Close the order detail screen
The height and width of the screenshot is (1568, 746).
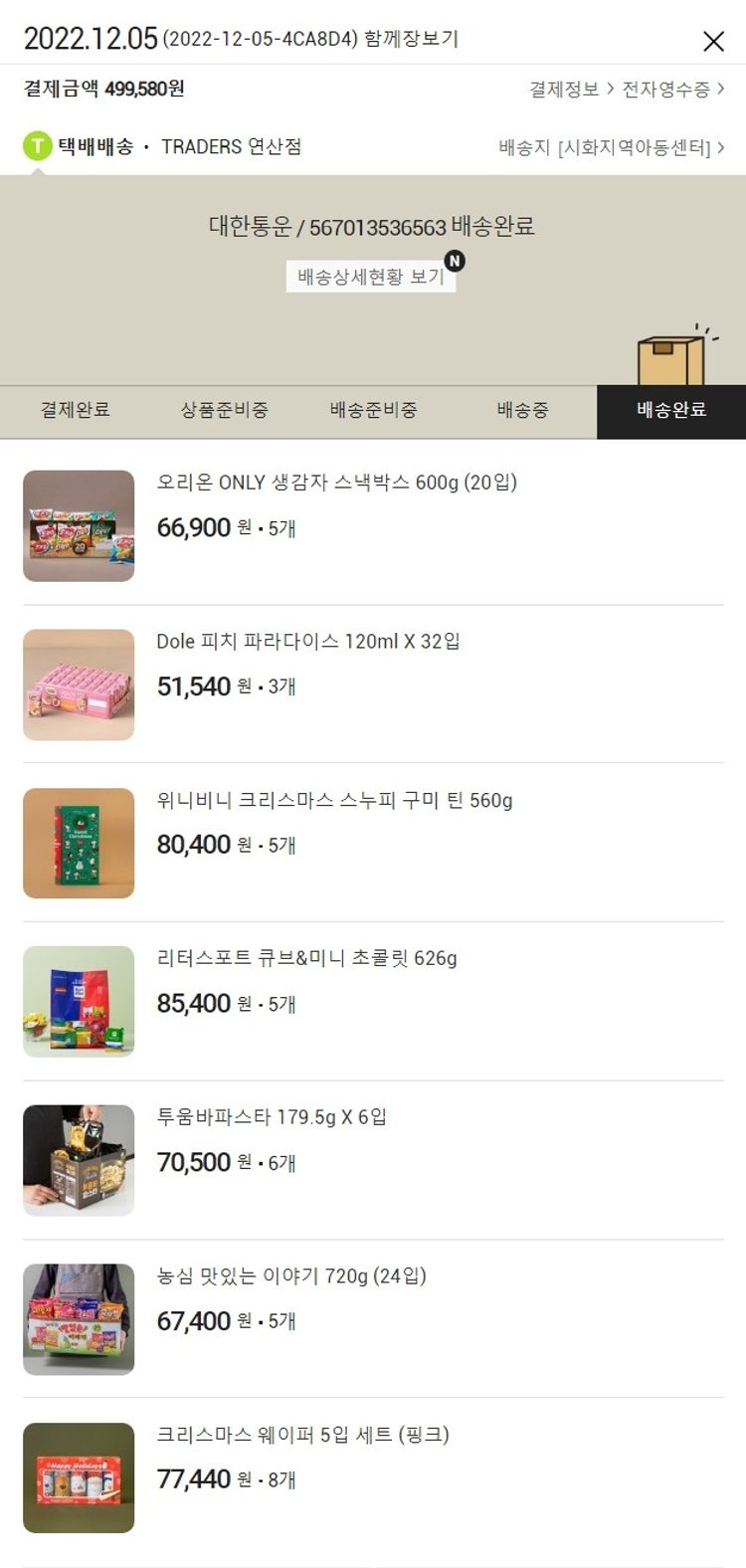pyautogui.click(x=713, y=41)
